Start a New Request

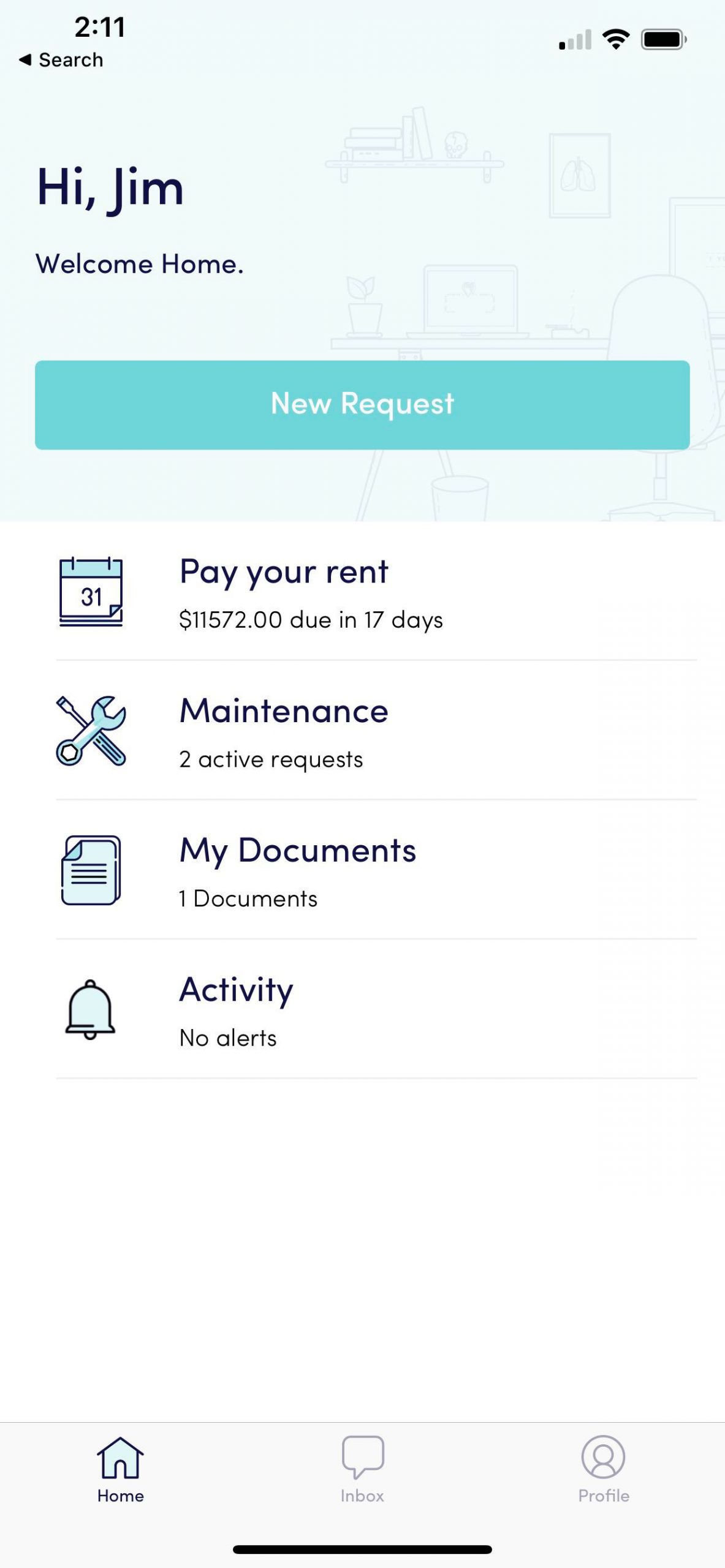pos(362,405)
